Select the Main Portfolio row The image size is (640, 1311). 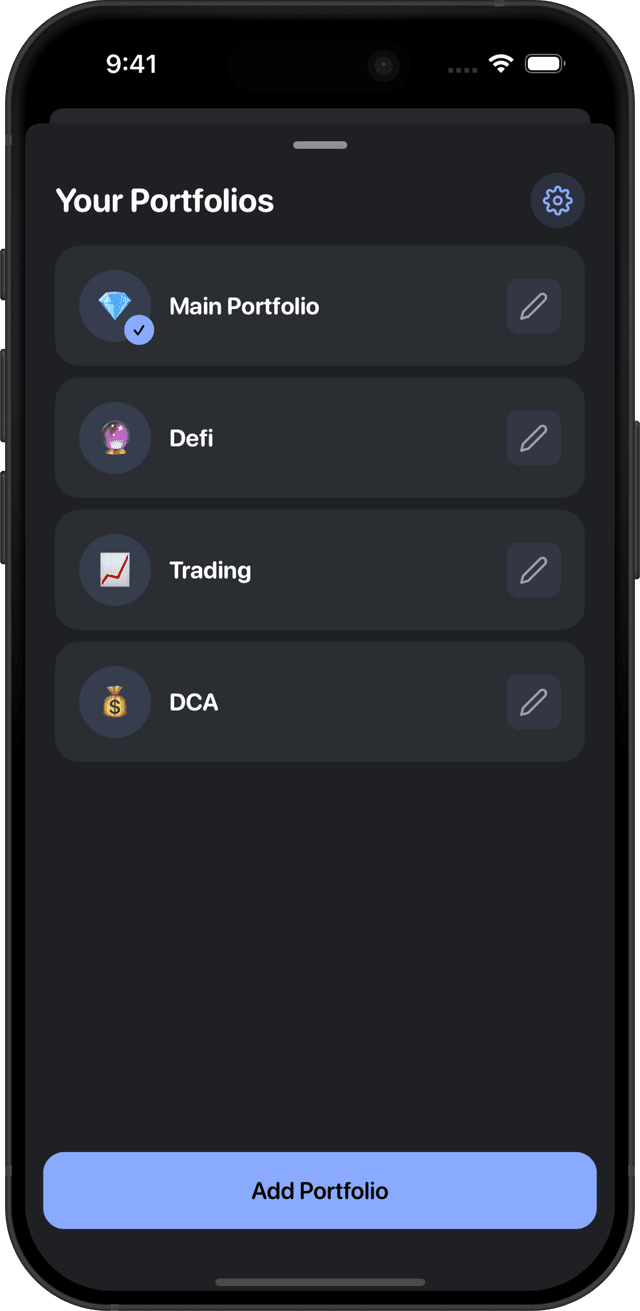[300, 306]
